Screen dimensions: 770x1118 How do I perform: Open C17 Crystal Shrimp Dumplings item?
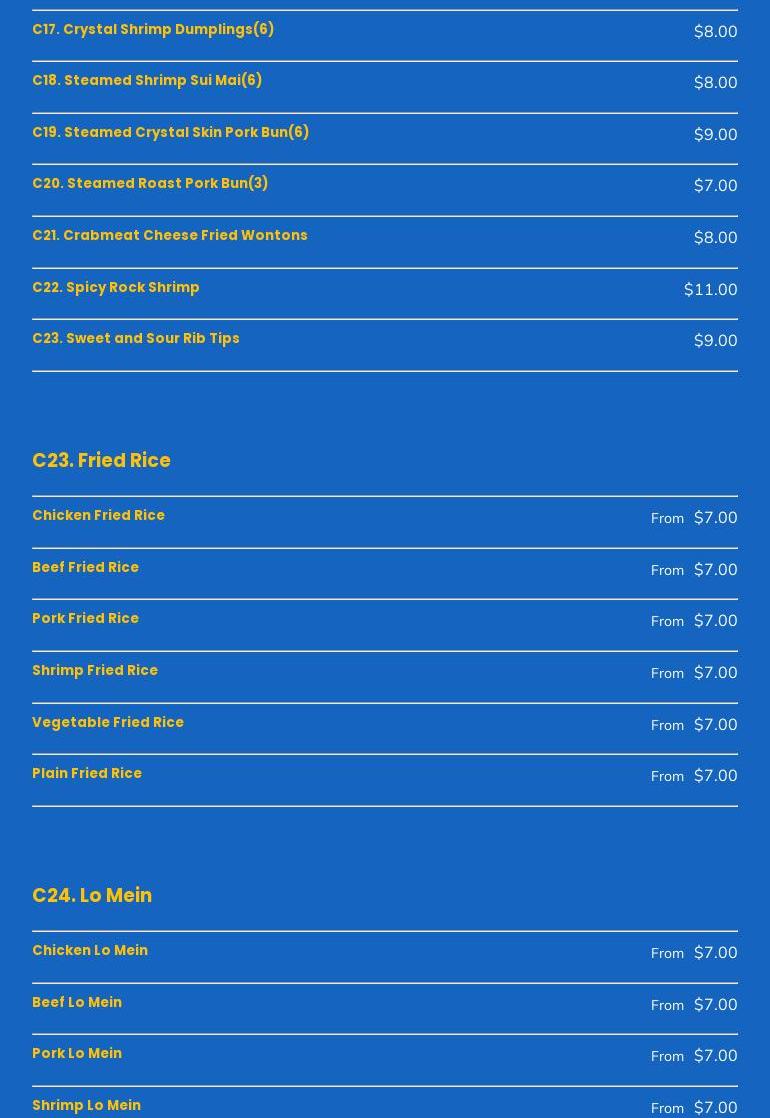tap(153, 30)
